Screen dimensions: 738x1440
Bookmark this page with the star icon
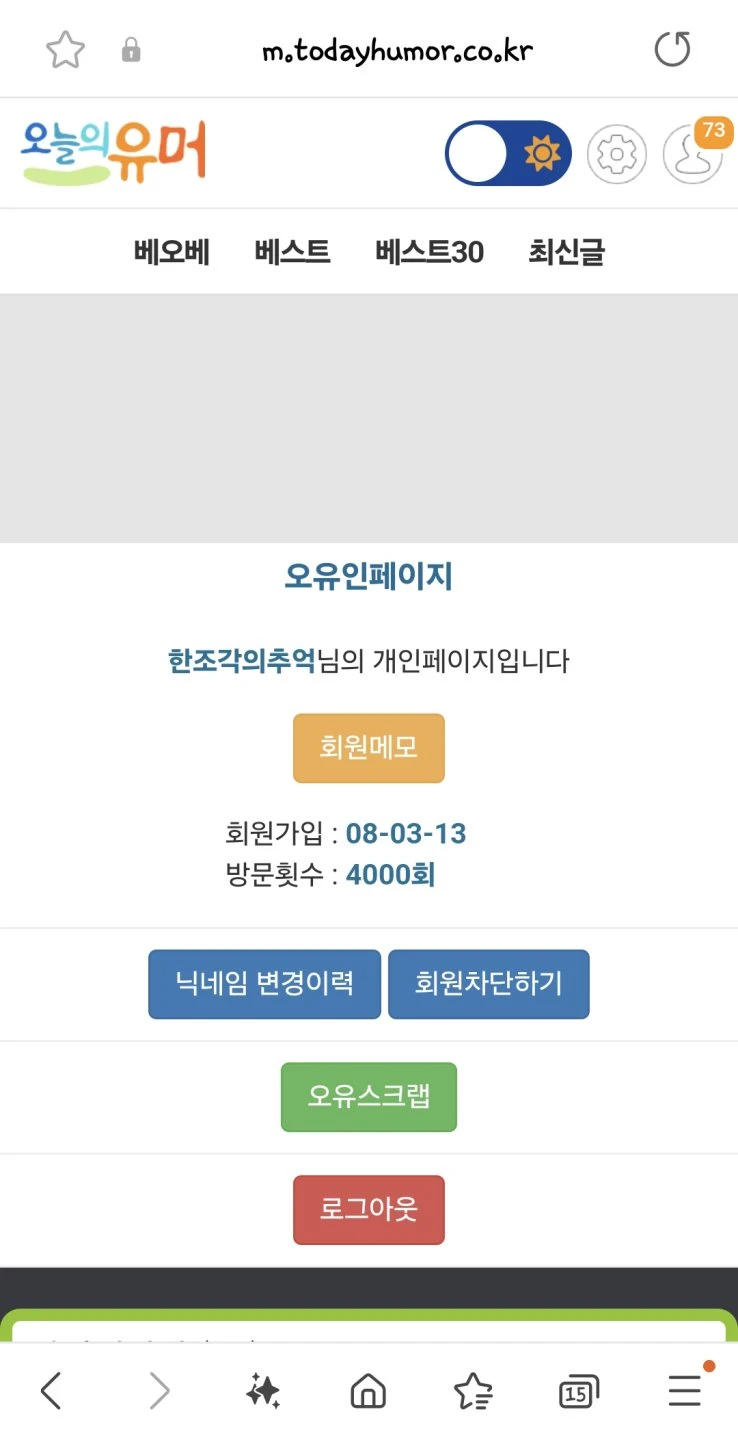(66, 50)
